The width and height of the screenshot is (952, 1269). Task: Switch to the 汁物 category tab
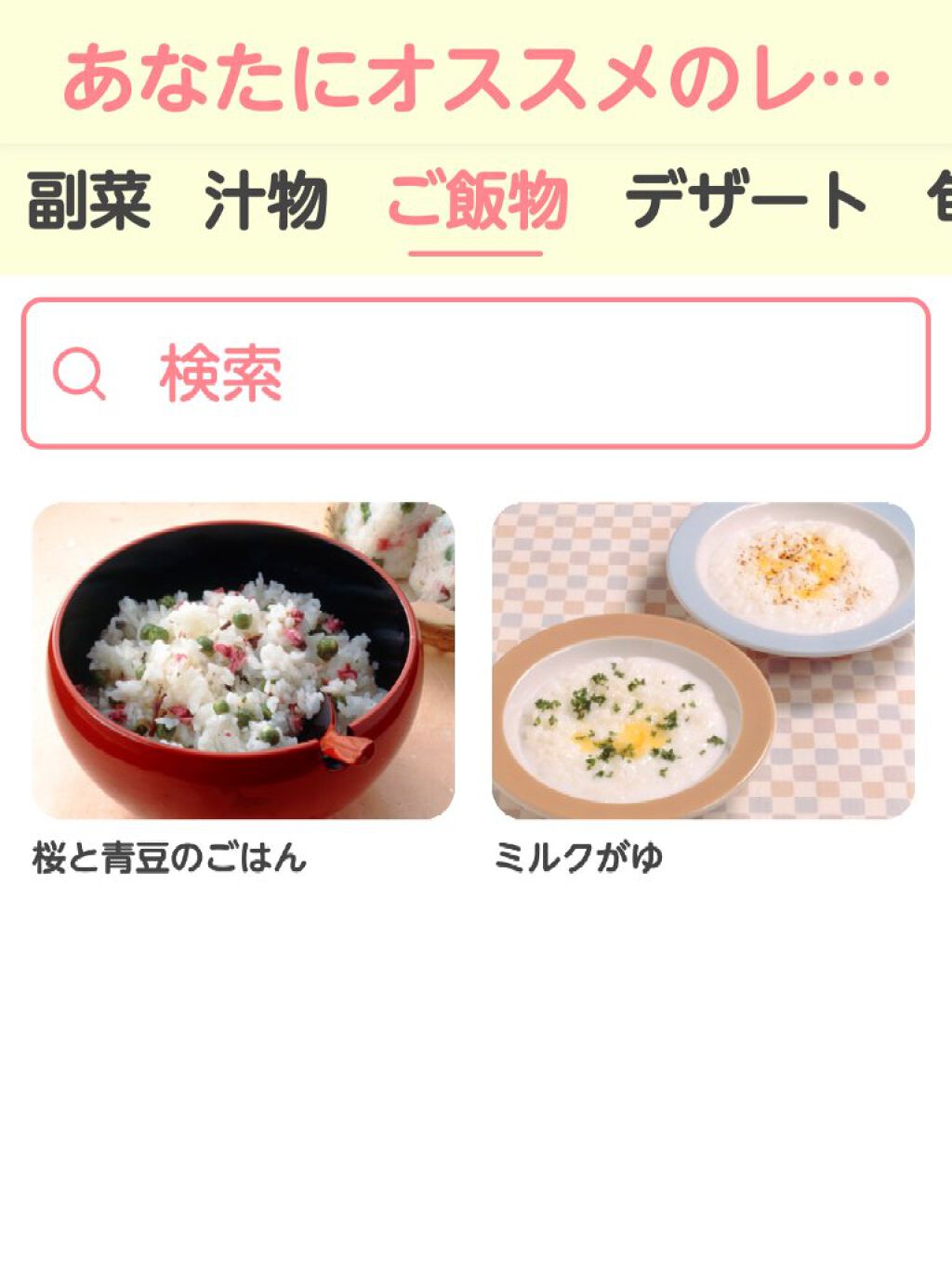pos(268,198)
